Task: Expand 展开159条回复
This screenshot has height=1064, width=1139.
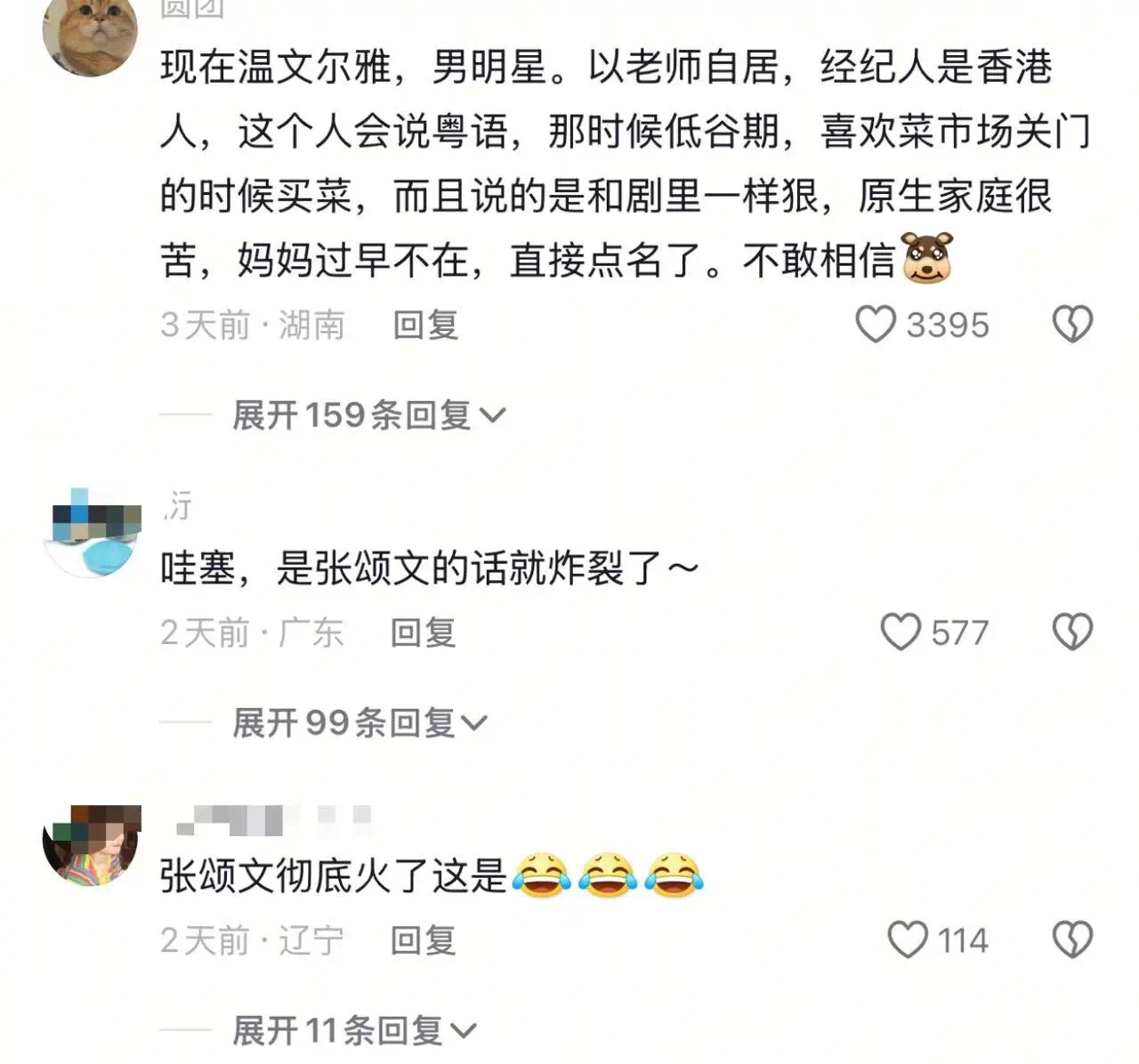Action: tap(368, 415)
